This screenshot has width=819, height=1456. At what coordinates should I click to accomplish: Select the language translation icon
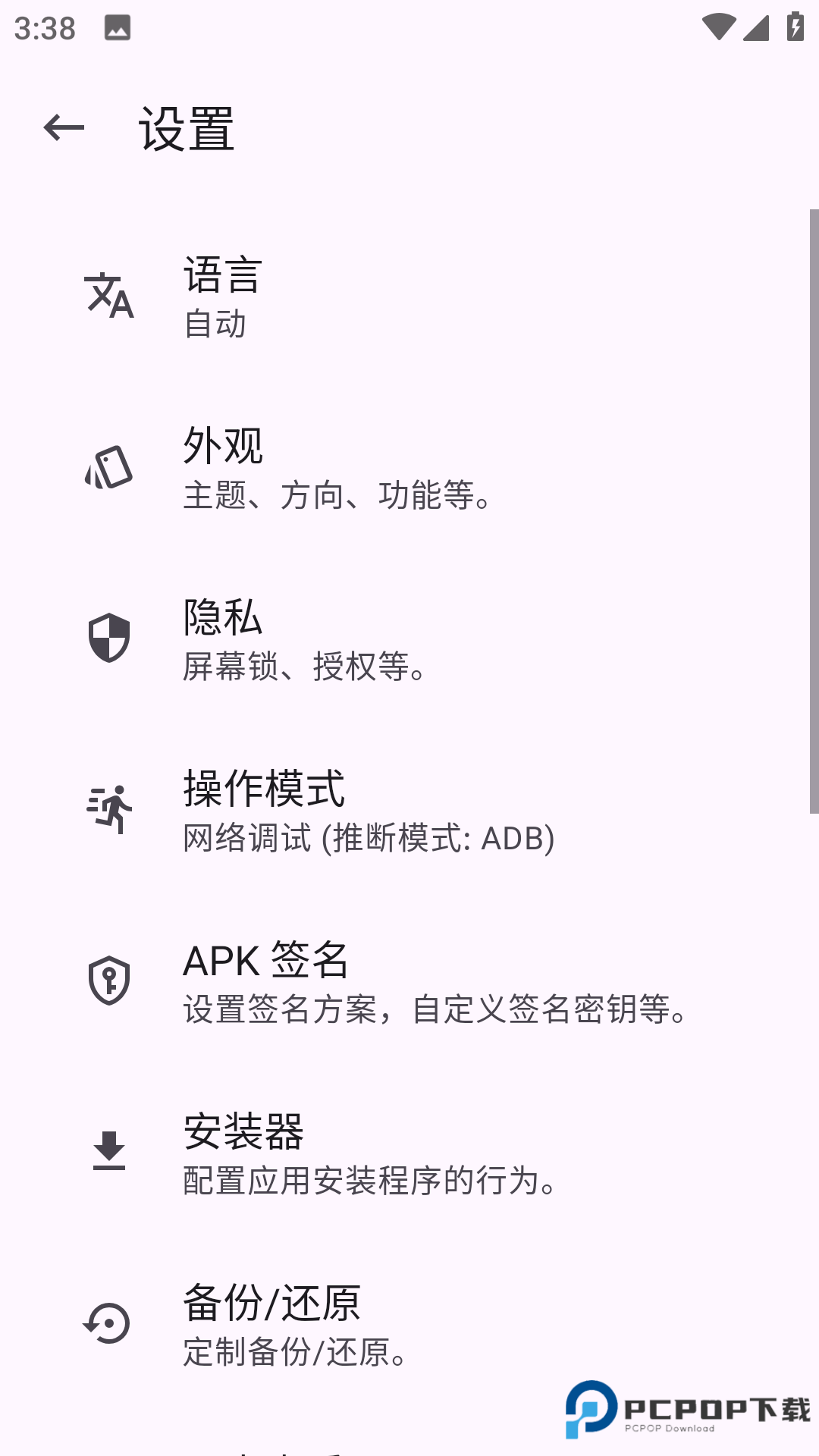108,297
